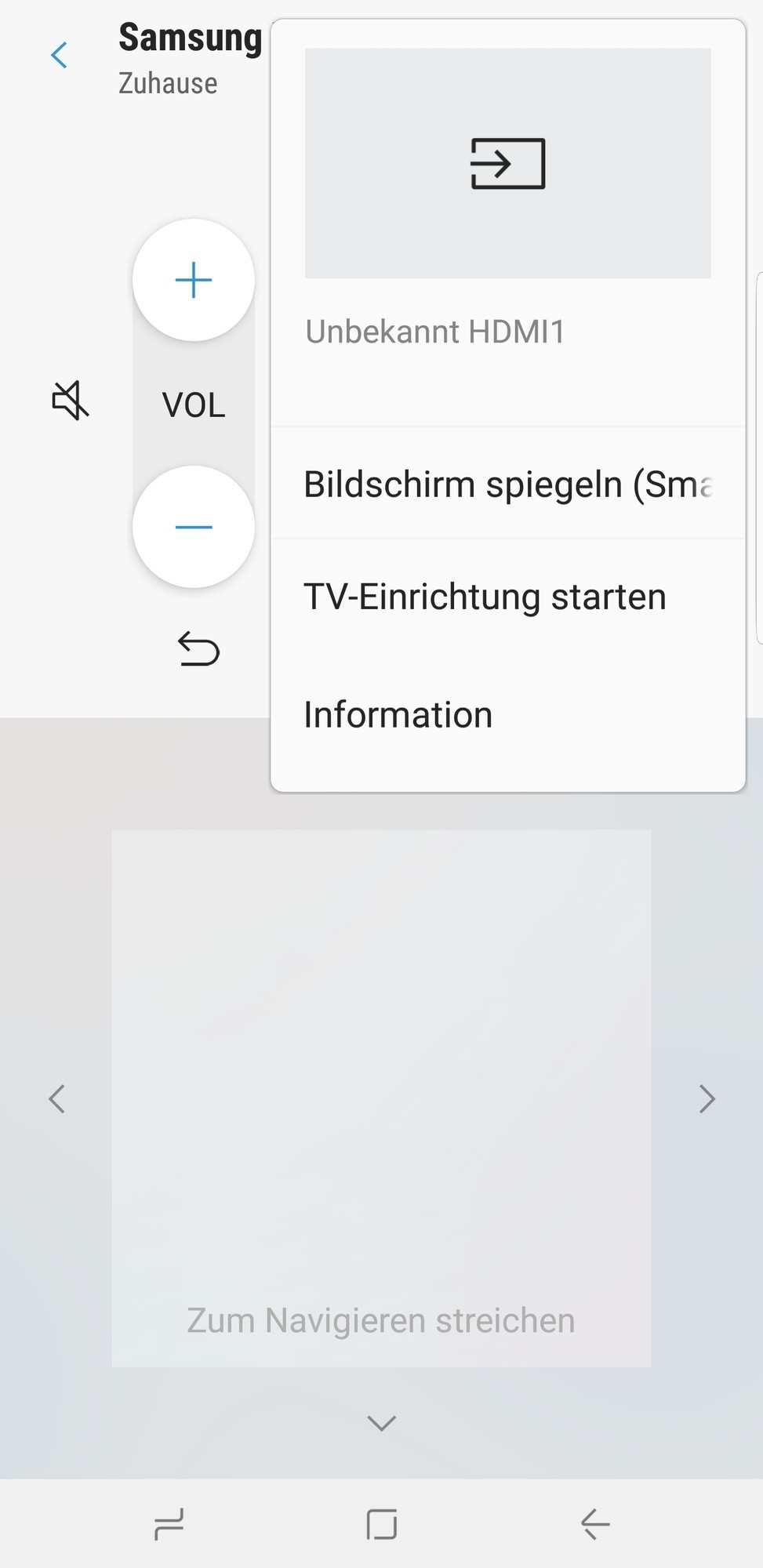Choose Bildschirm spiegeln (Smart View)
This screenshot has height=1568, width=763.
(x=507, y=485)
